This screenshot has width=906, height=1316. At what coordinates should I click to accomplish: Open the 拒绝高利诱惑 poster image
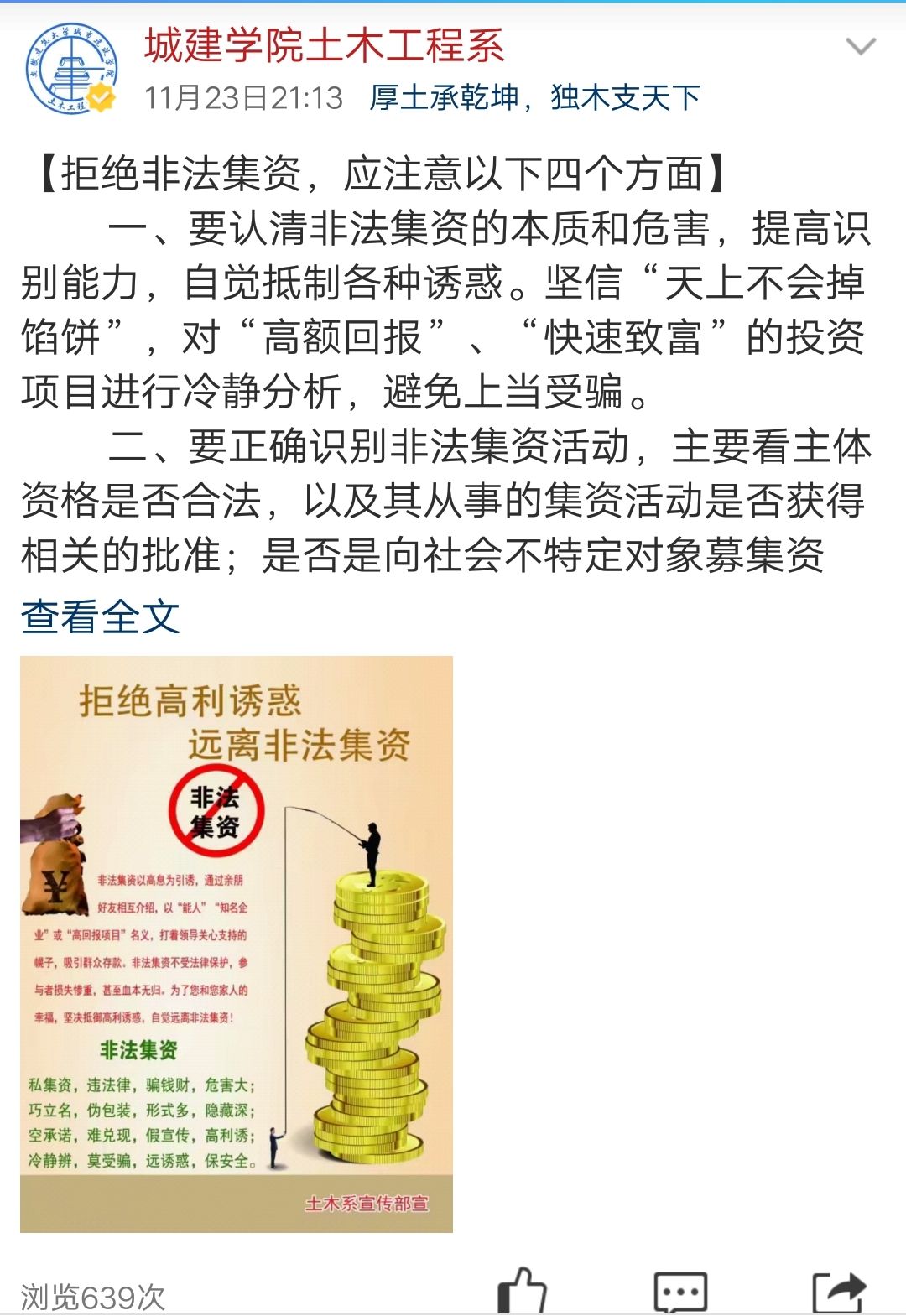pos(237,944)
